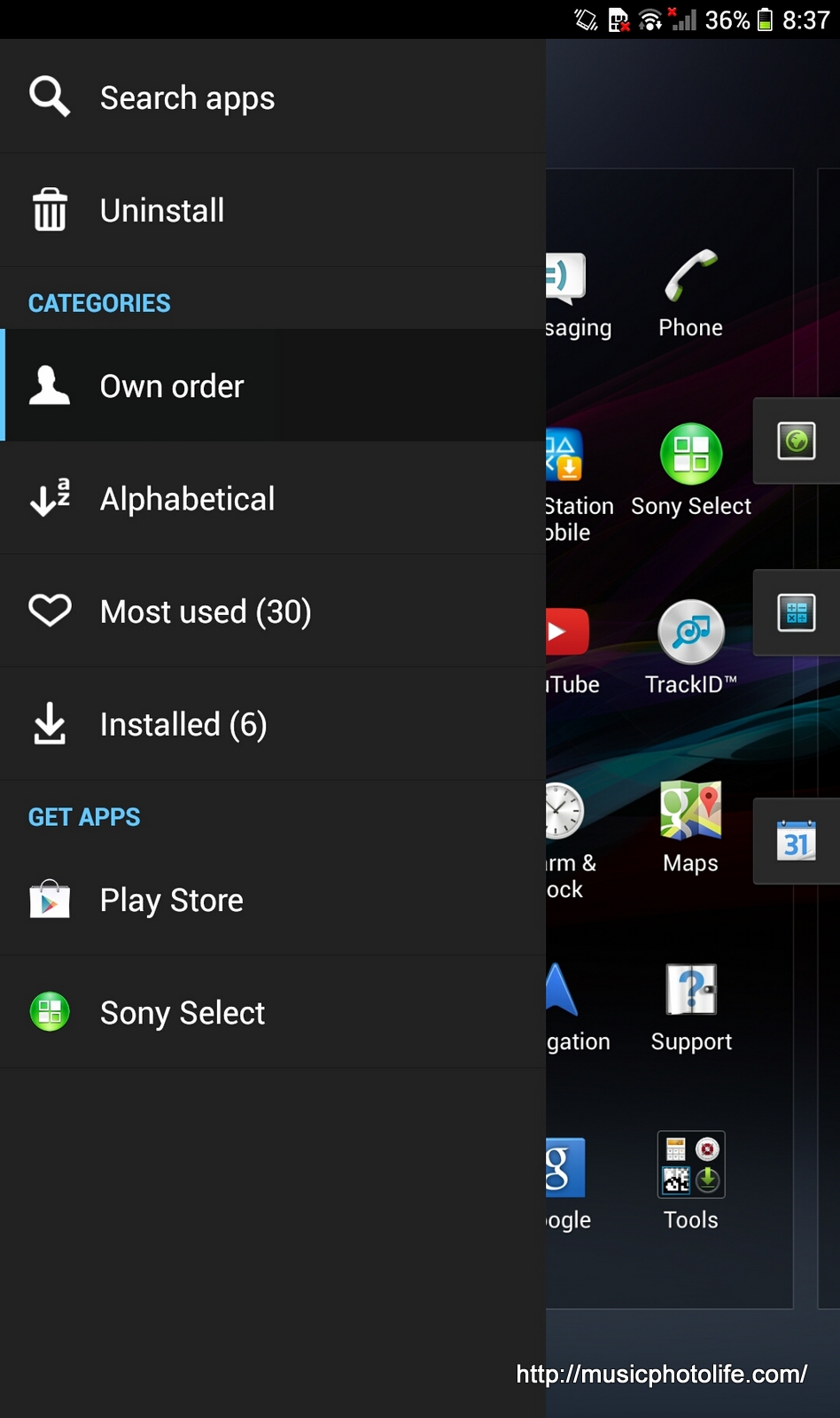Tap the calendar 31 small app
The width and height of the screenshot is (840, 1418).
click(796, 841)
